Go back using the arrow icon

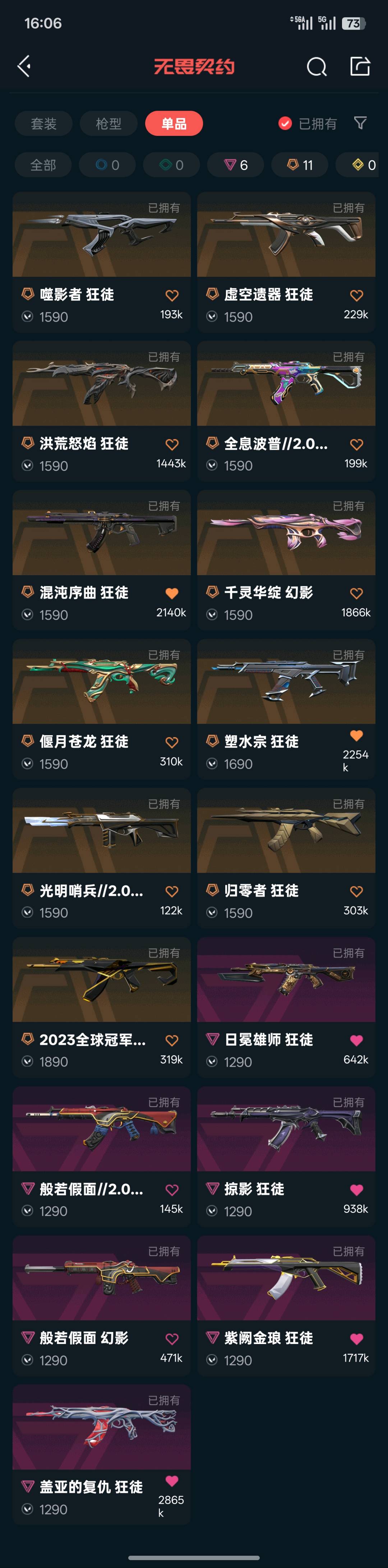coord(24,66)
